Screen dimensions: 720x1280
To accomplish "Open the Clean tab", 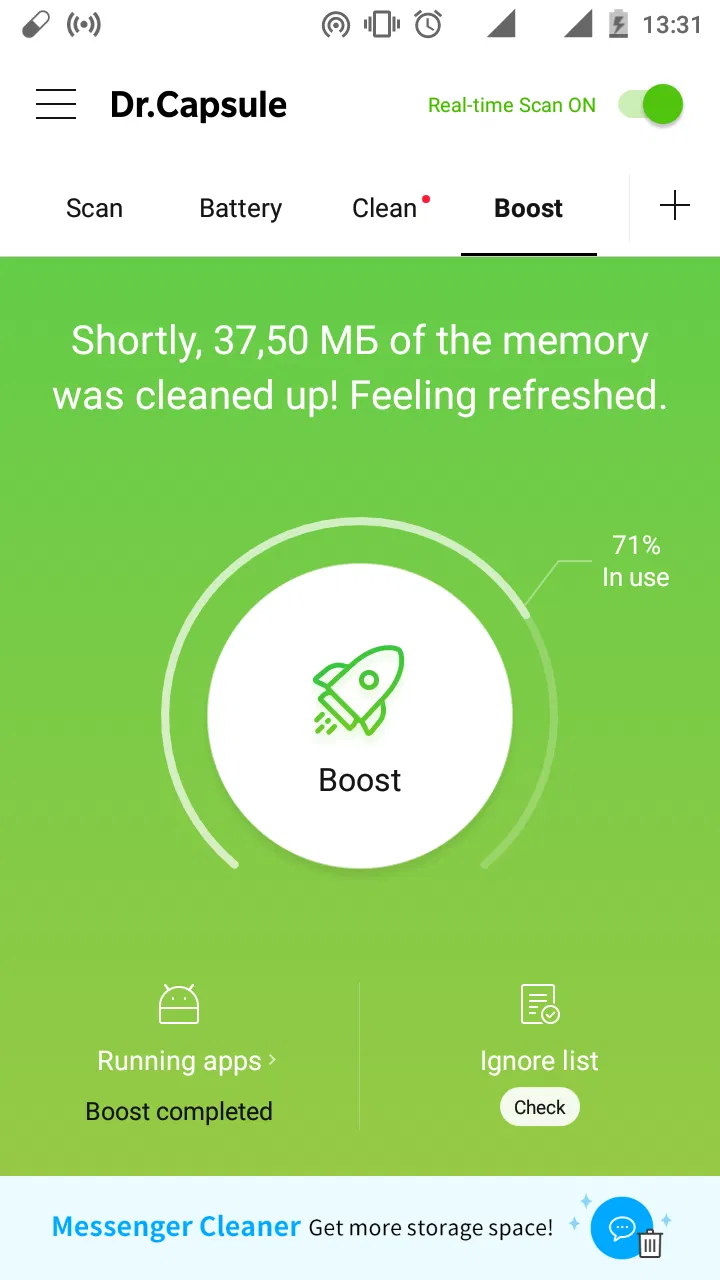I will pos(385,208).
